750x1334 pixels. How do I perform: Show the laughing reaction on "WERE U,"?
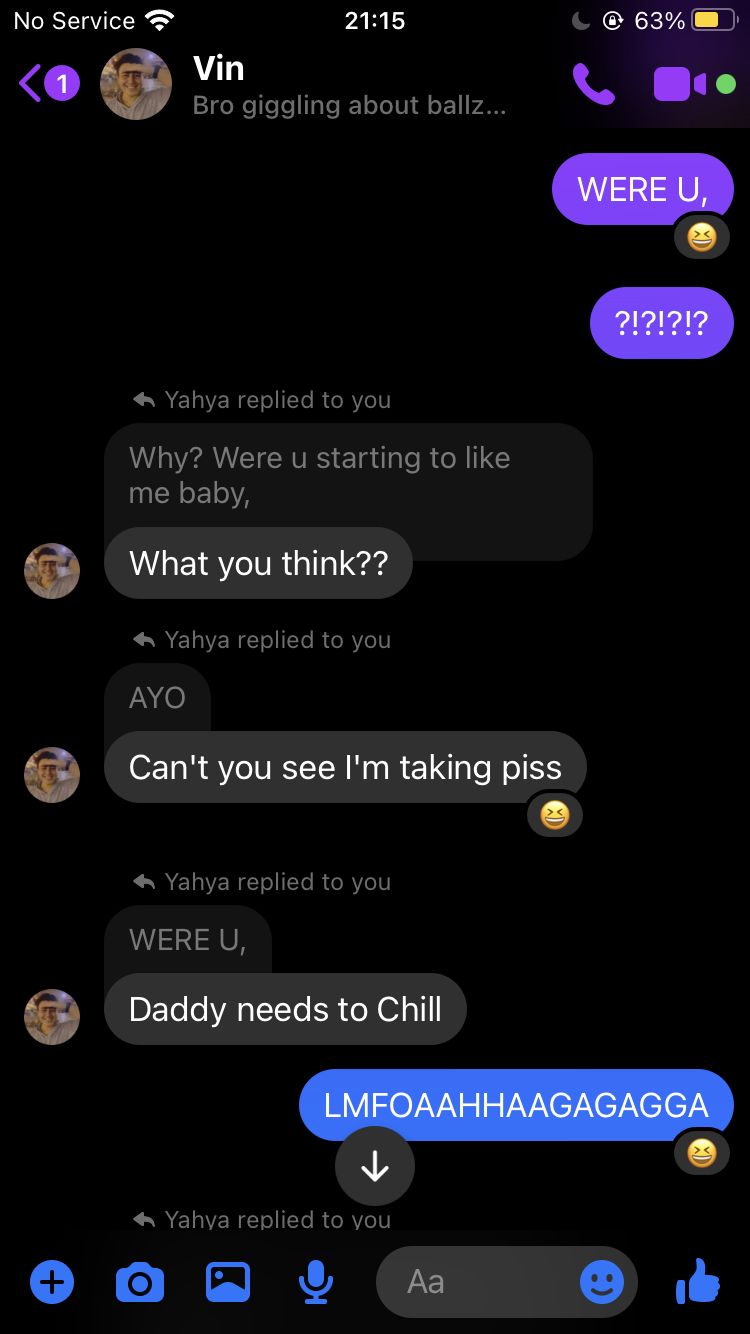[x=702, y=237]
